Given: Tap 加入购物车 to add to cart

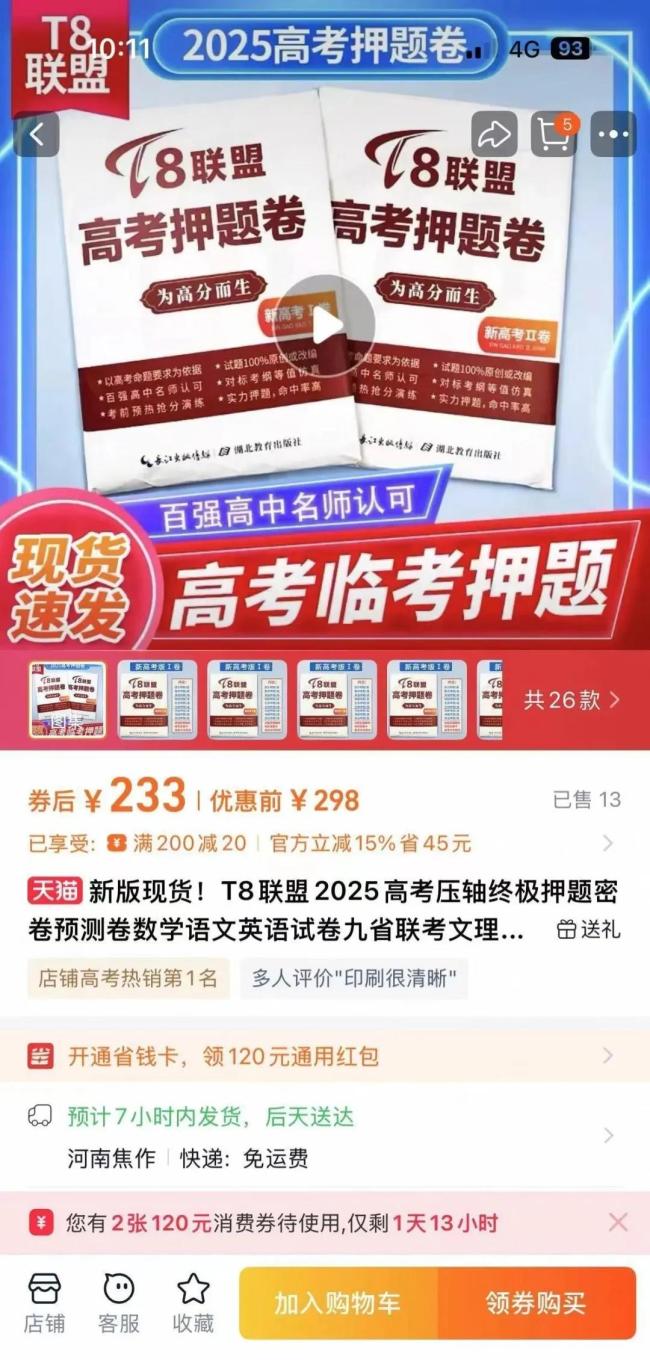Looking at the screenshot, I should coord(338,1303).
